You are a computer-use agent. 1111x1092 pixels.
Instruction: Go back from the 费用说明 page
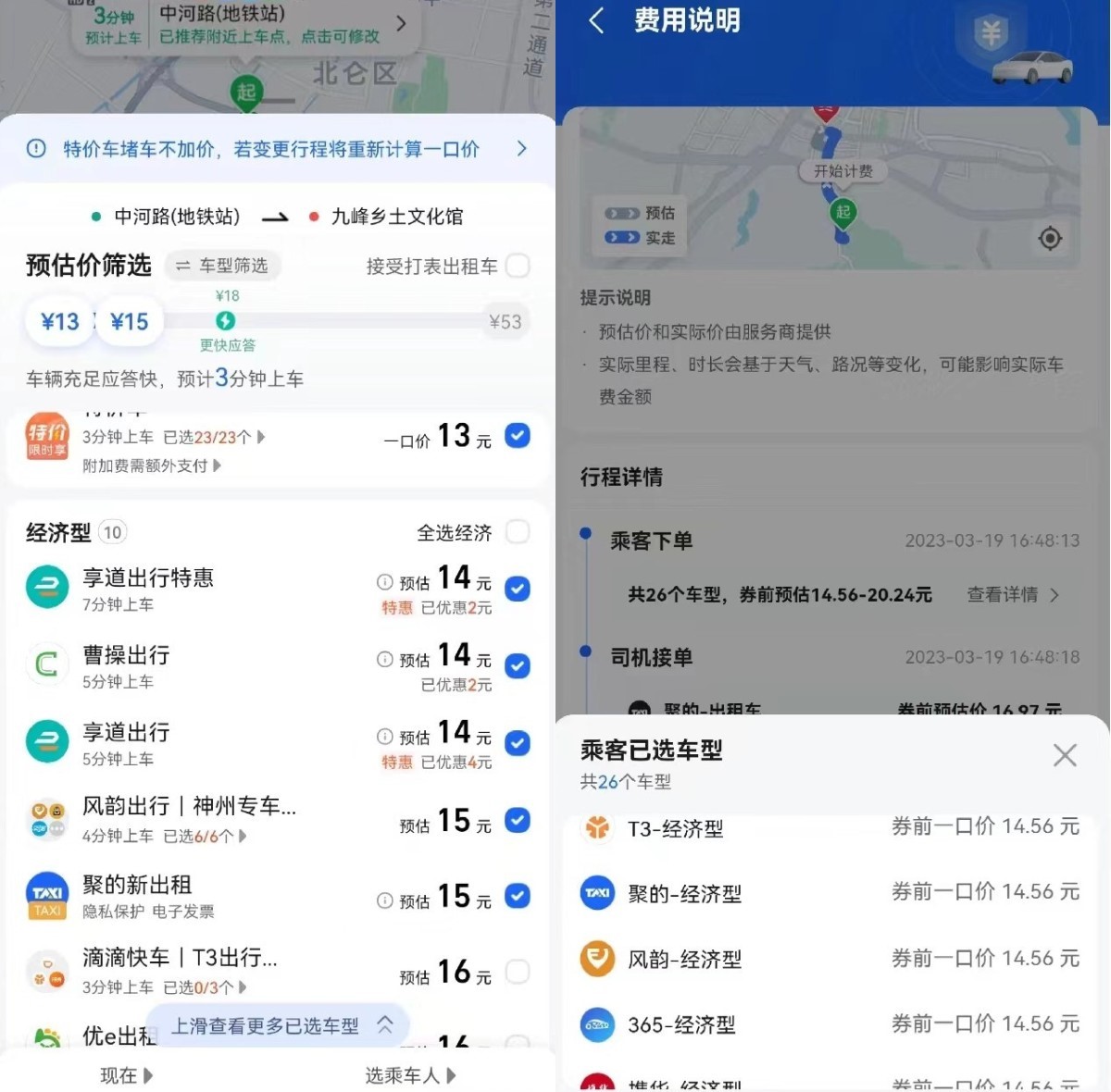(597, 21)
